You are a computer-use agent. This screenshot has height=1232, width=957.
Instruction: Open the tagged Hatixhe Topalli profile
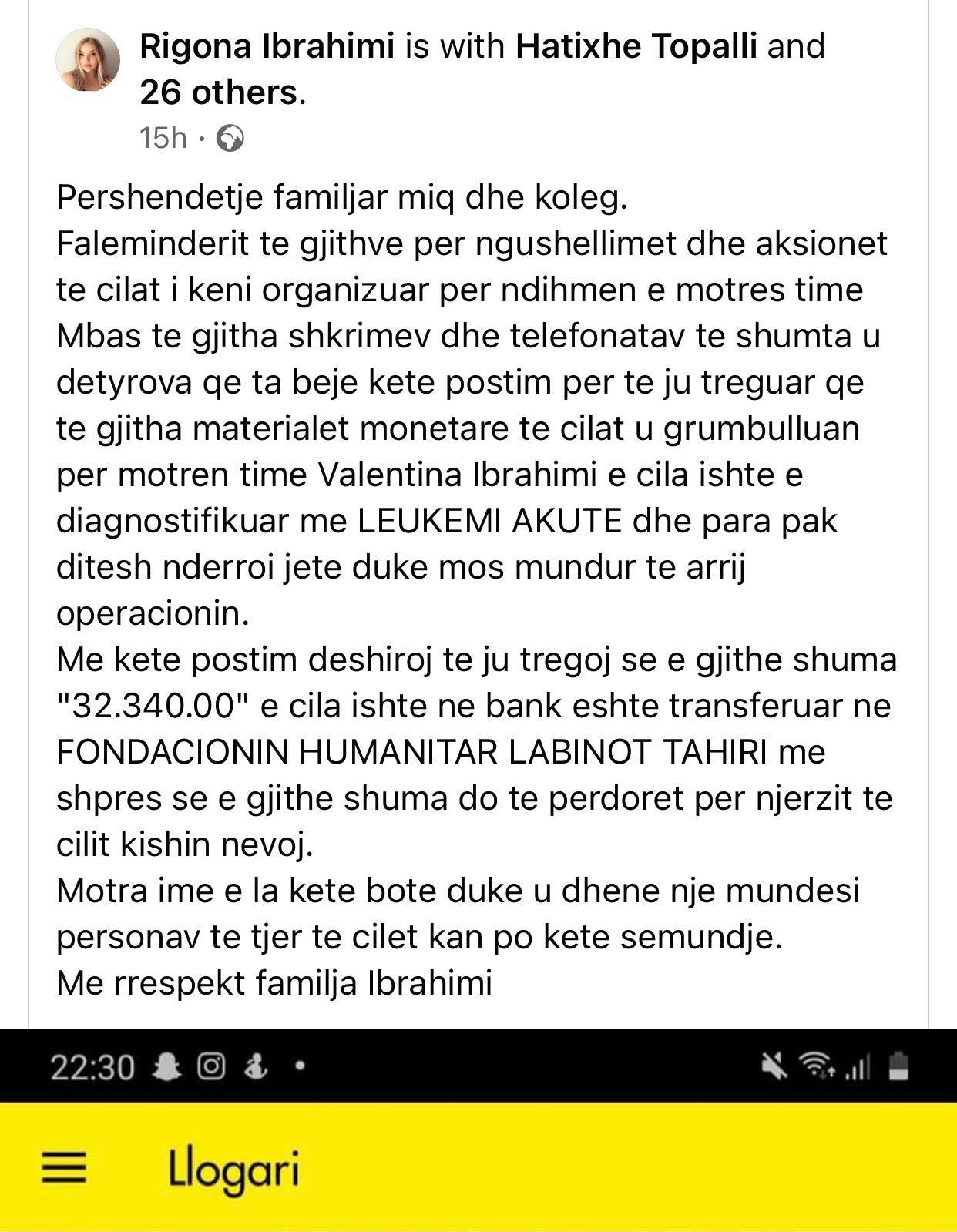(636, 46)
